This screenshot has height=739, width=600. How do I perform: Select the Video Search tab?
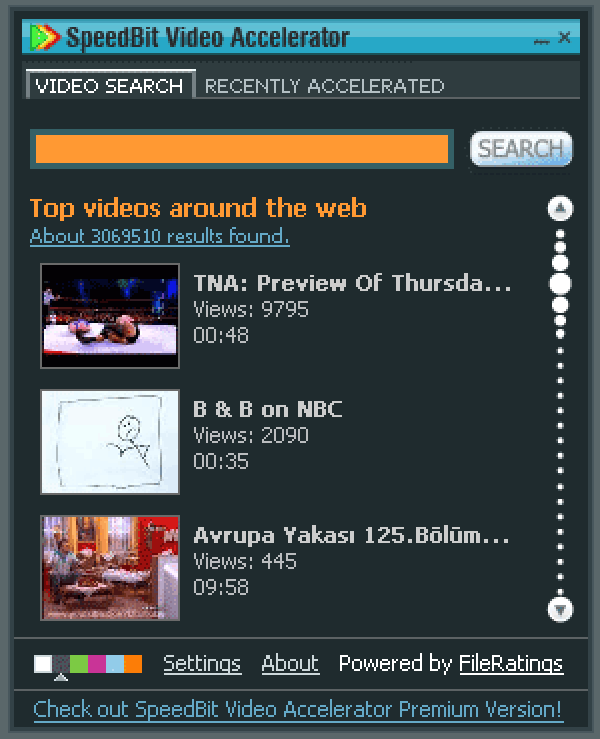coord(109,86)
